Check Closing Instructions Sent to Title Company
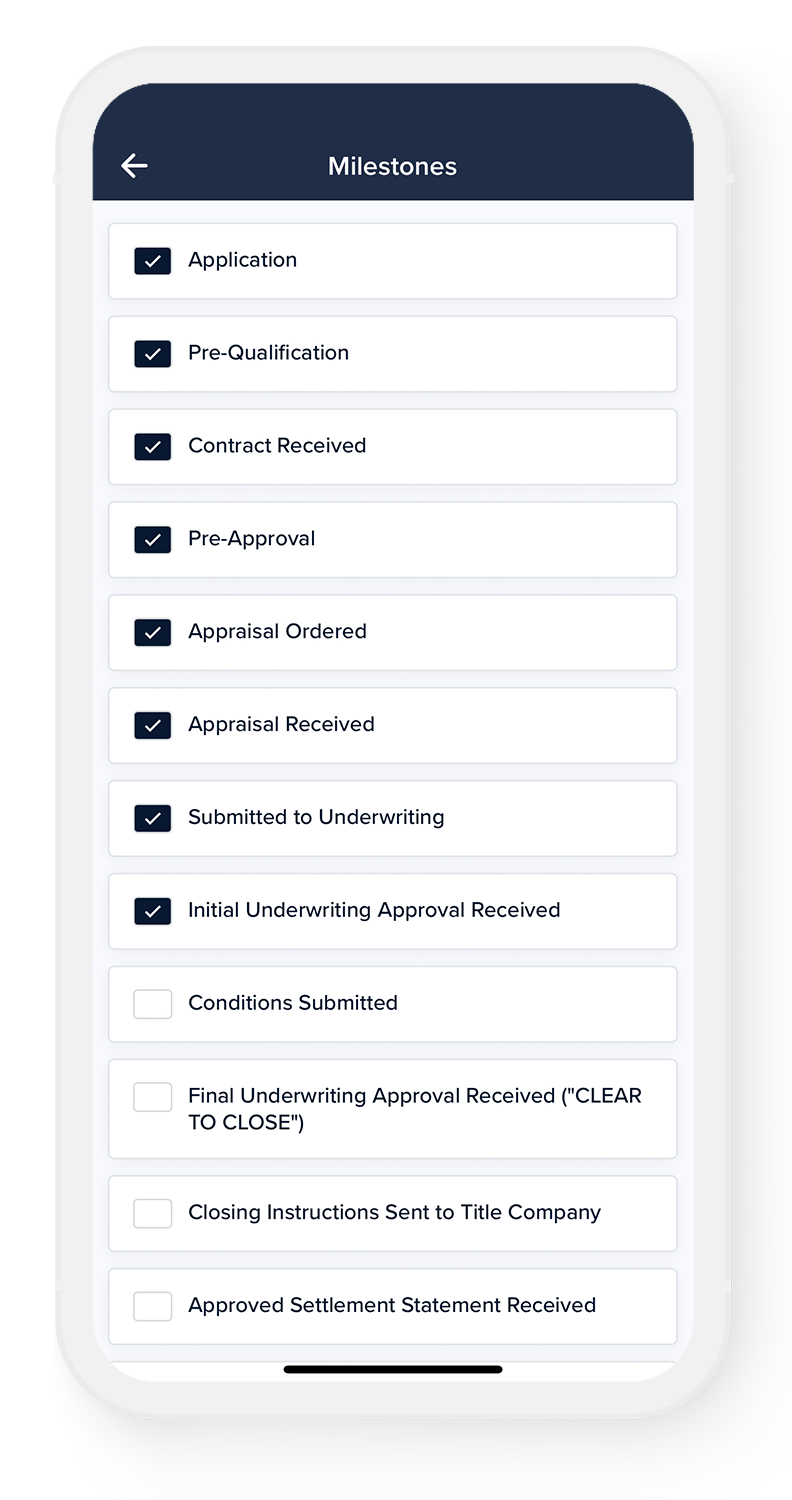The height and width of the screenshot is (1500, 792). (153, 1213)
